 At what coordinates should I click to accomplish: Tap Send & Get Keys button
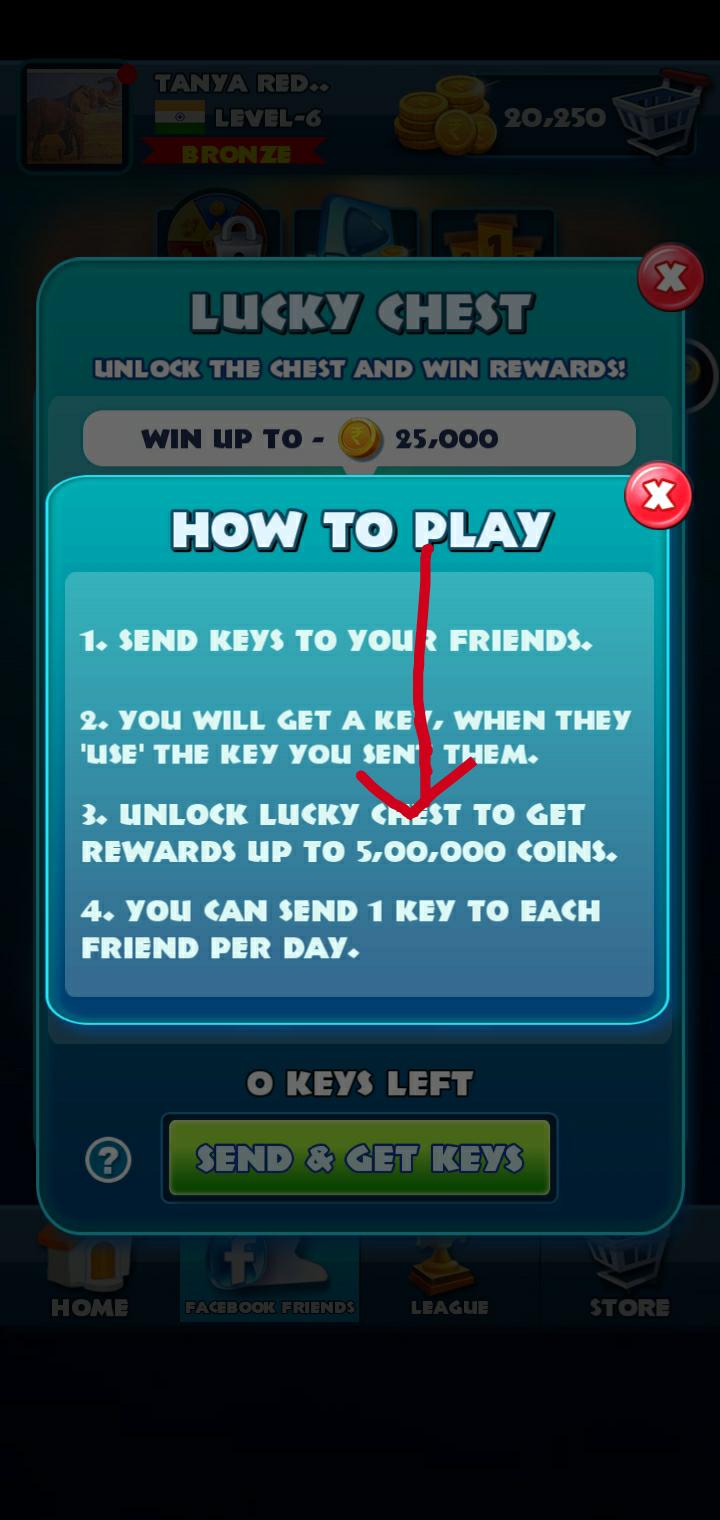(x=359, y=1158)
